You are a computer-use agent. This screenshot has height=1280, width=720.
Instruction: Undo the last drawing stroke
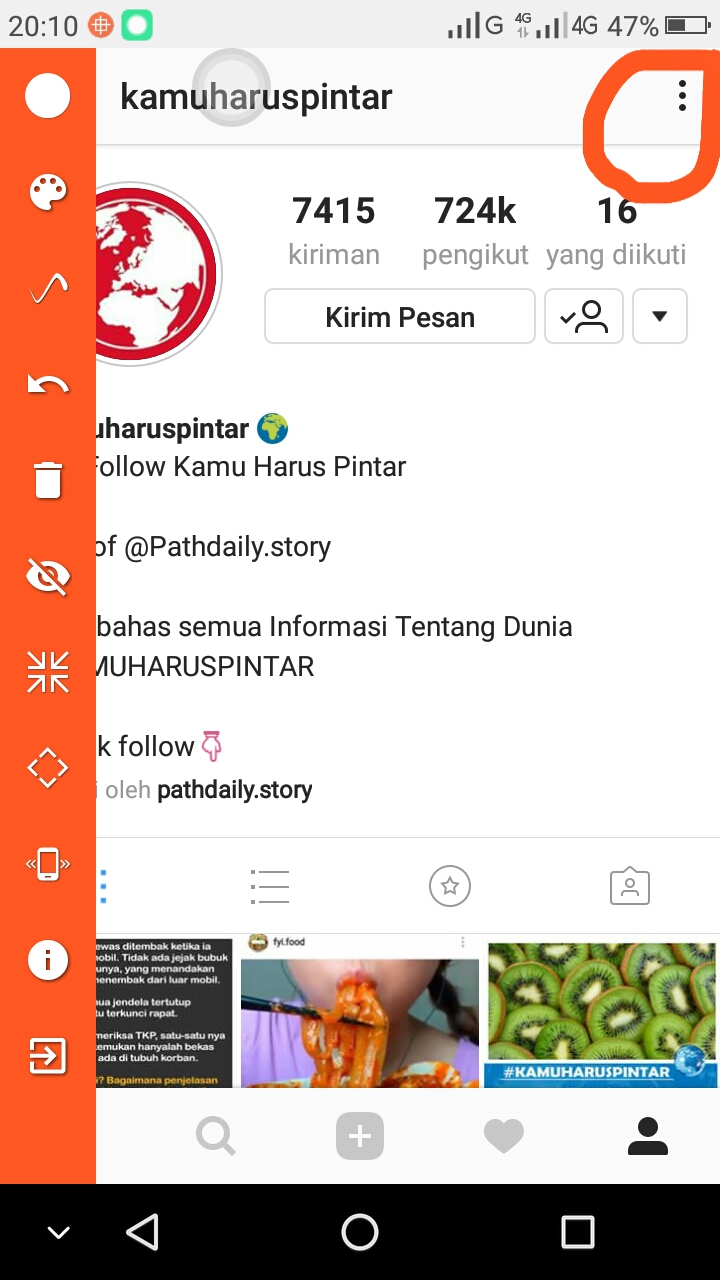(48, 384)
